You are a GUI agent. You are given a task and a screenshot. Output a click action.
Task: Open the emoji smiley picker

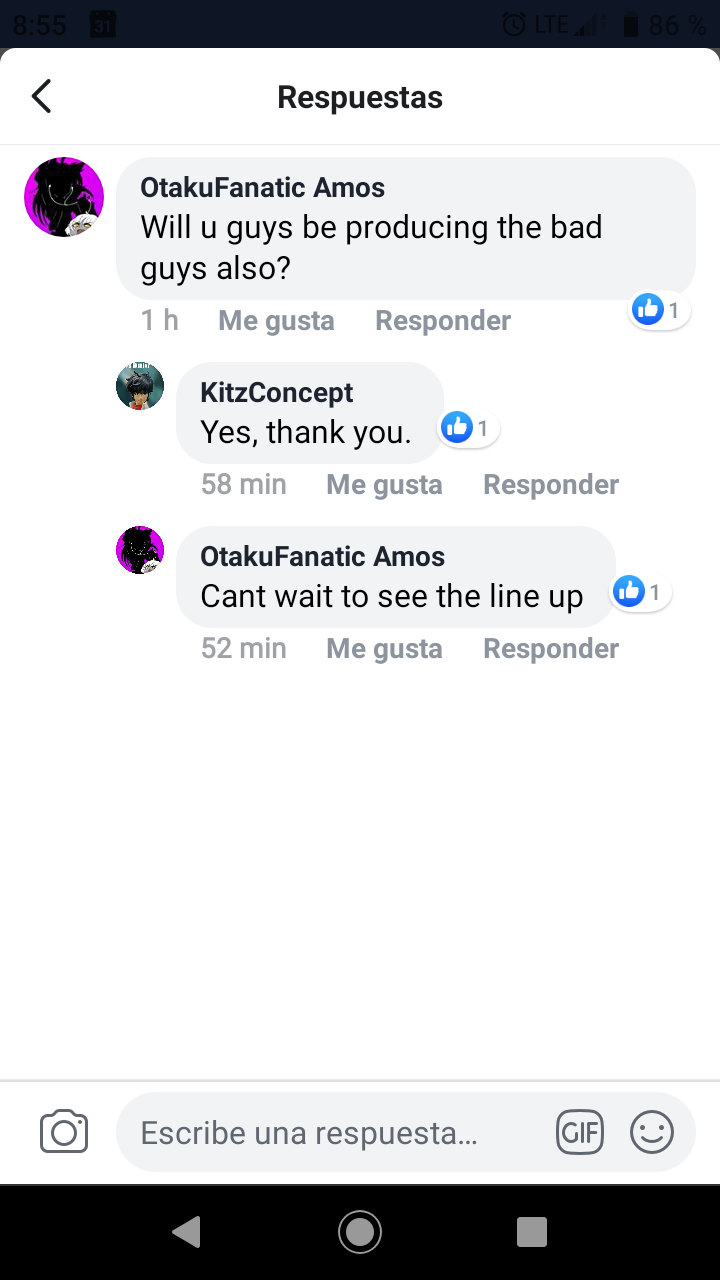[652, 1133]
